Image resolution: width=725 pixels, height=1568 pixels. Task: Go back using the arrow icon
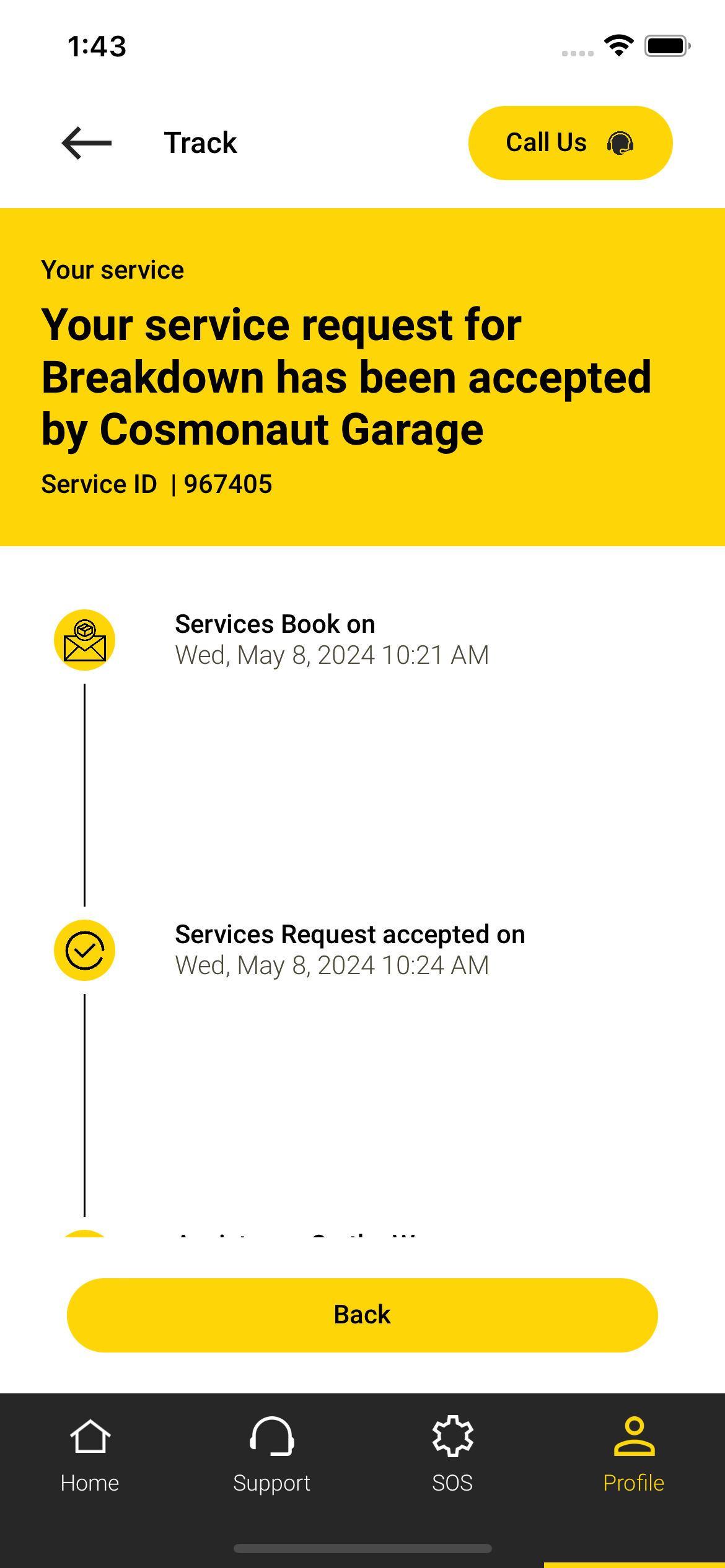pyautogui.click(x=87, y=143)
